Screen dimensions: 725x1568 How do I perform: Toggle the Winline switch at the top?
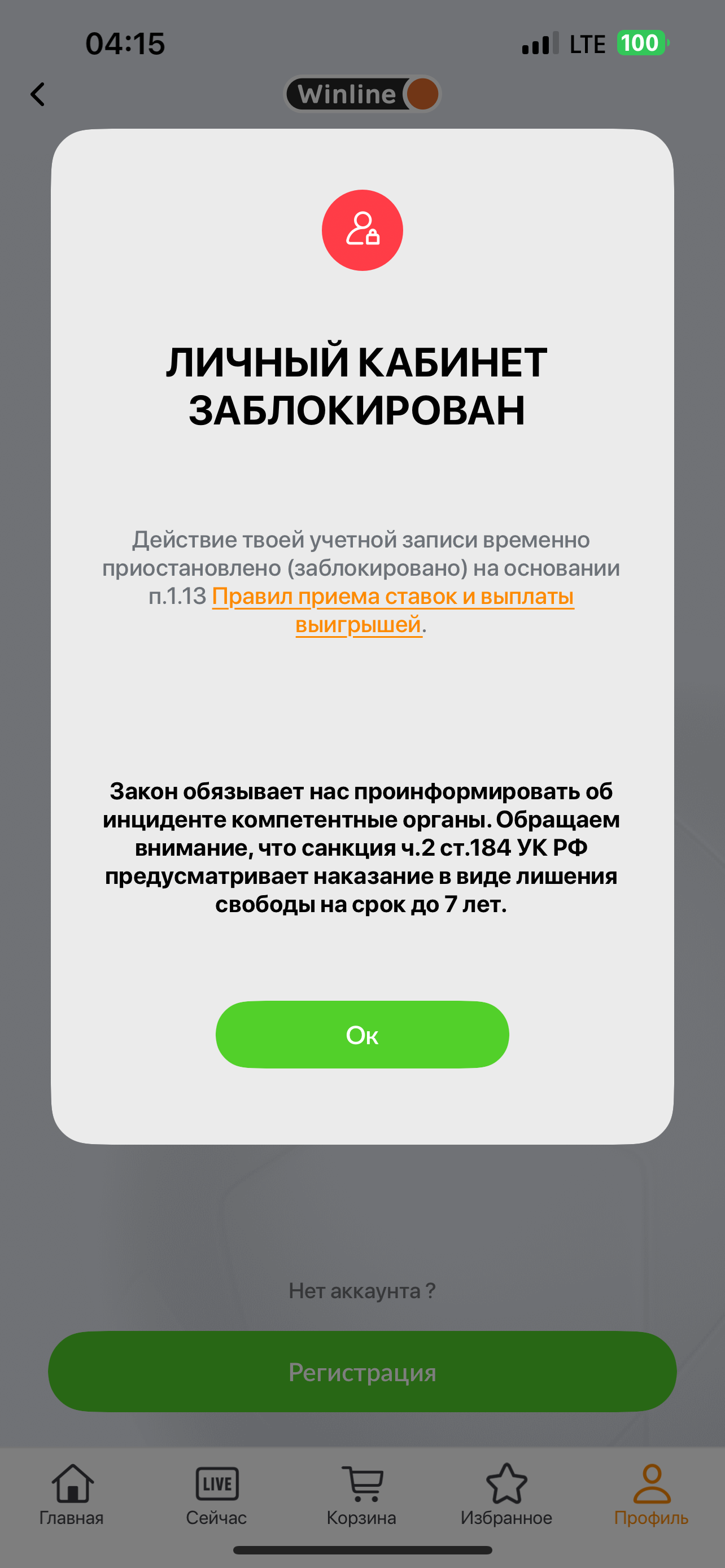363,94
